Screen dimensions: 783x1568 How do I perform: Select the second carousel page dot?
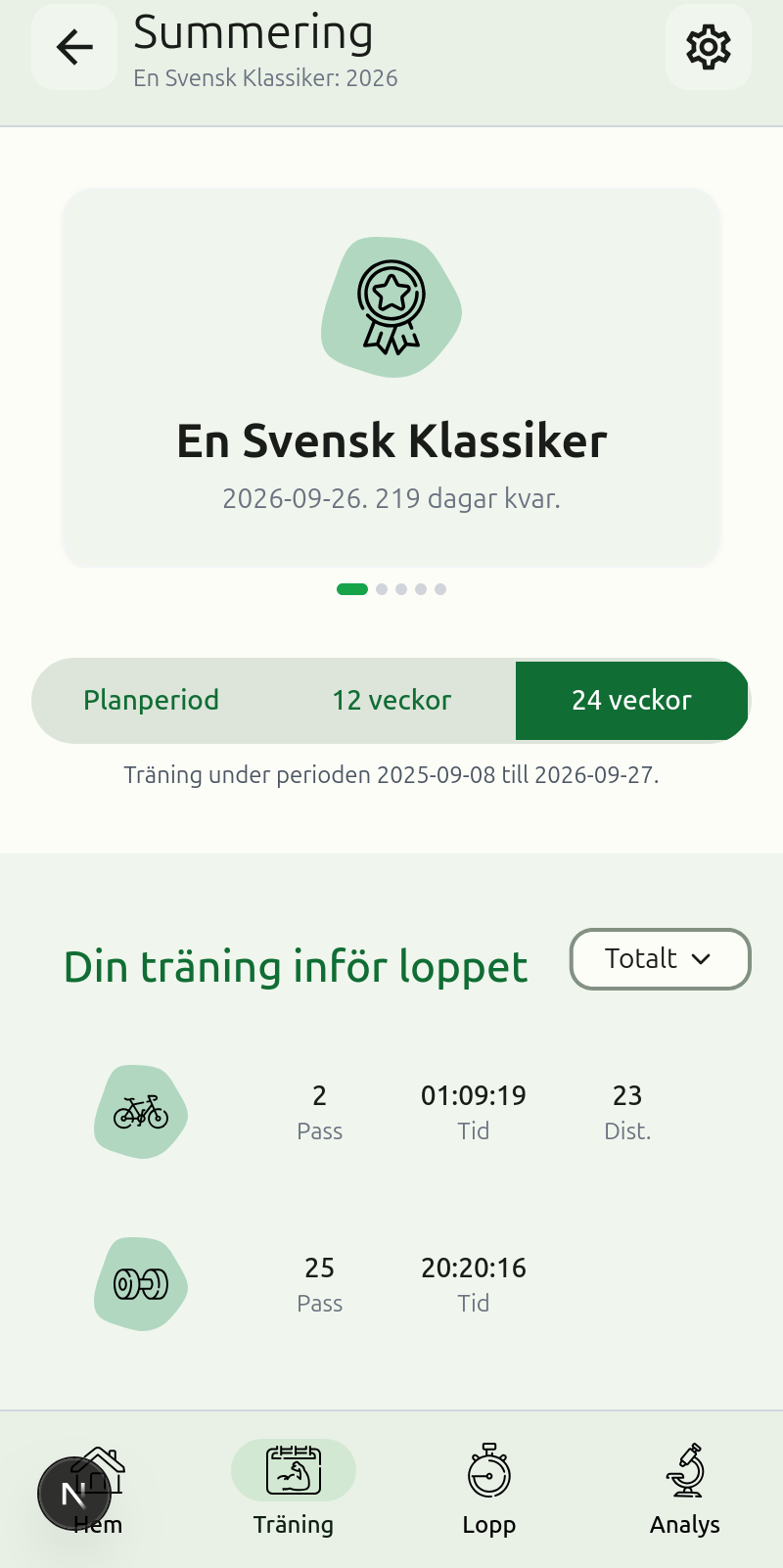pyautogui.click(x=381, y=588)
